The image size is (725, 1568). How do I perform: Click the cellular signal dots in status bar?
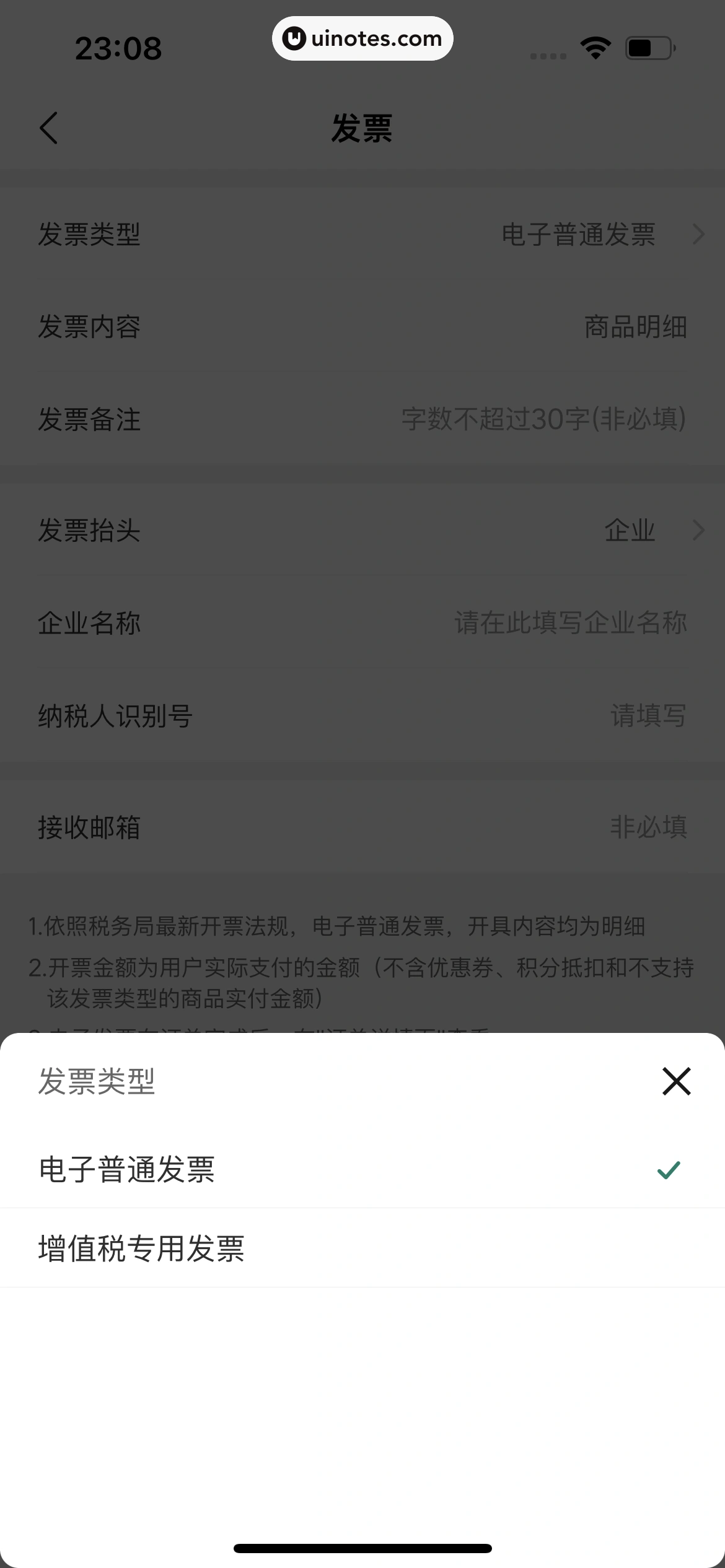(548, 56)
